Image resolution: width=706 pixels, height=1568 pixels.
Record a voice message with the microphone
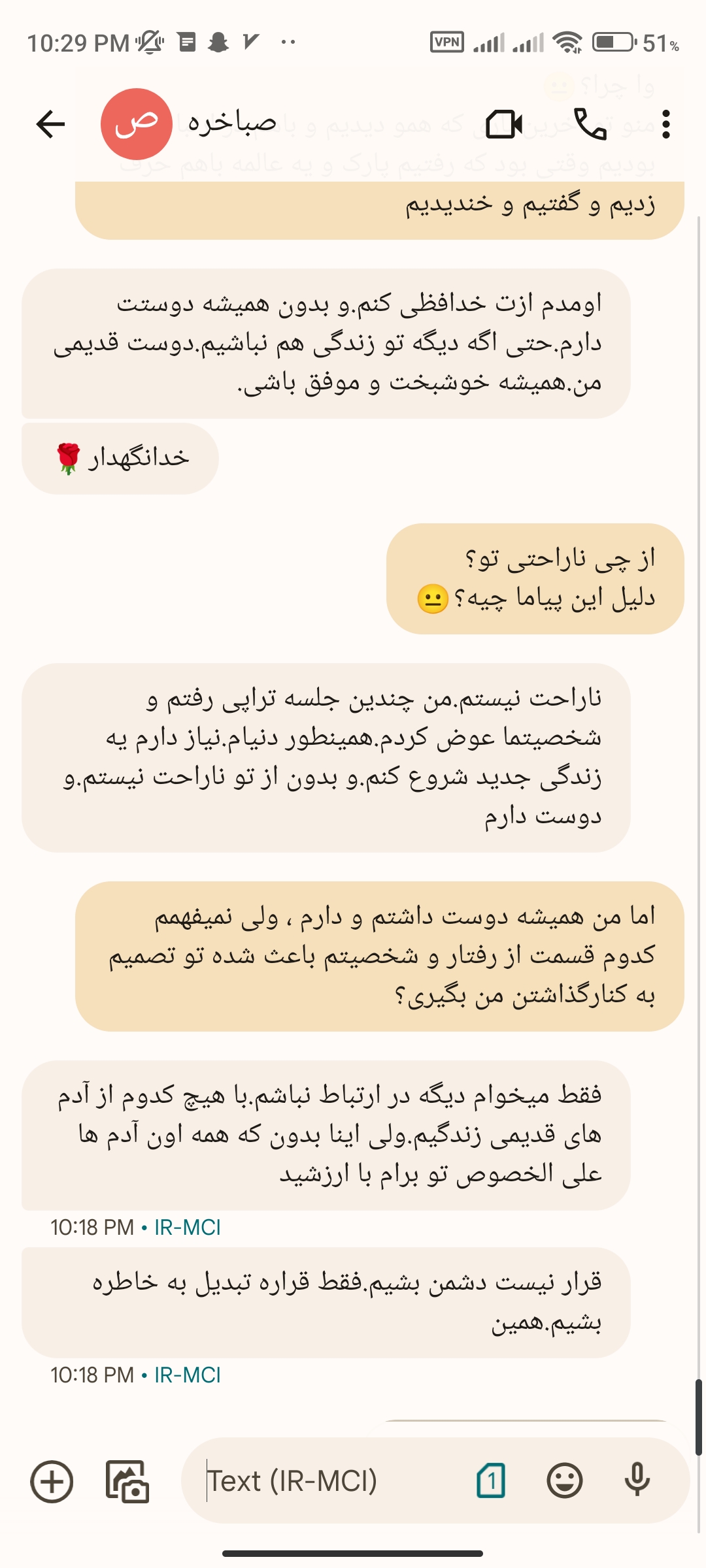637,1481
